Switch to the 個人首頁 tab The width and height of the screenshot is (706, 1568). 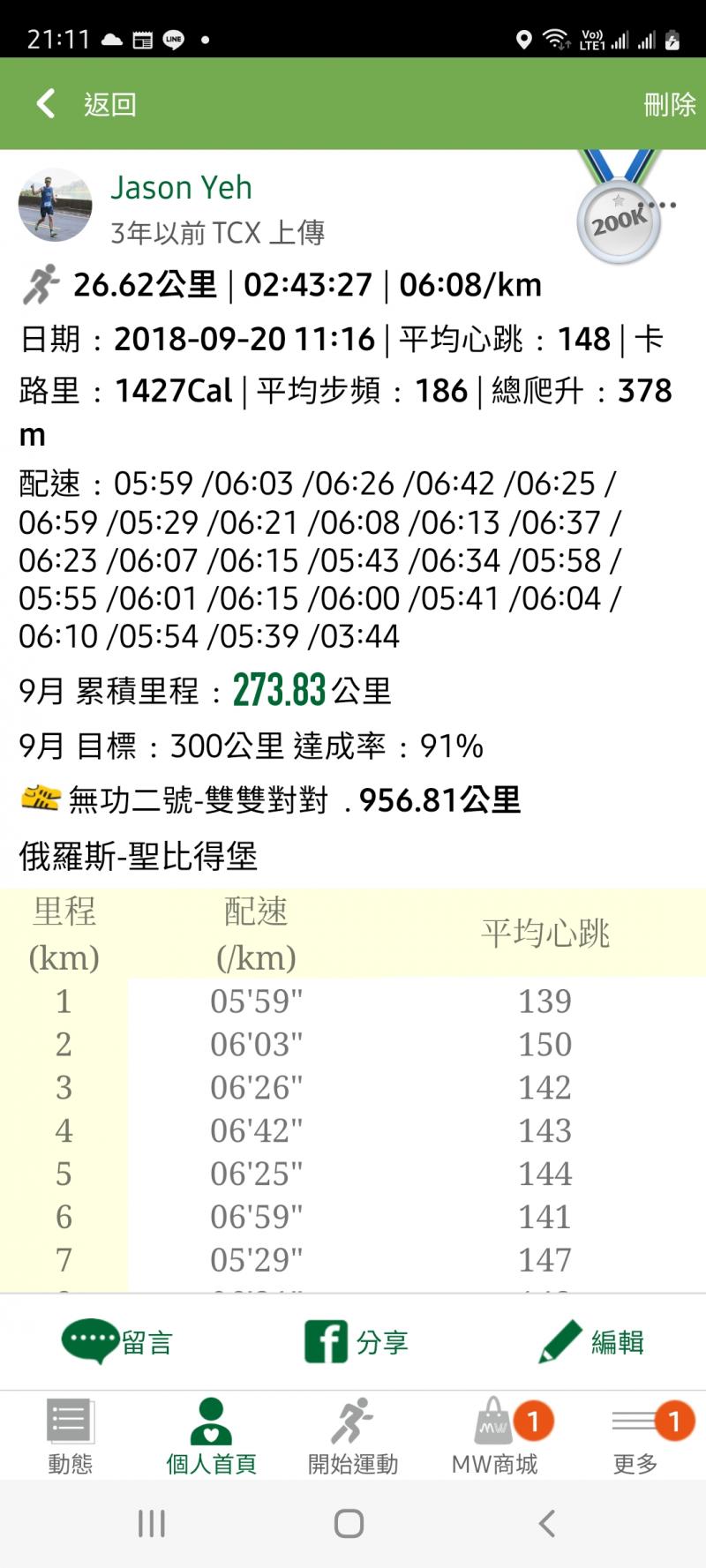coord(211,1436)
